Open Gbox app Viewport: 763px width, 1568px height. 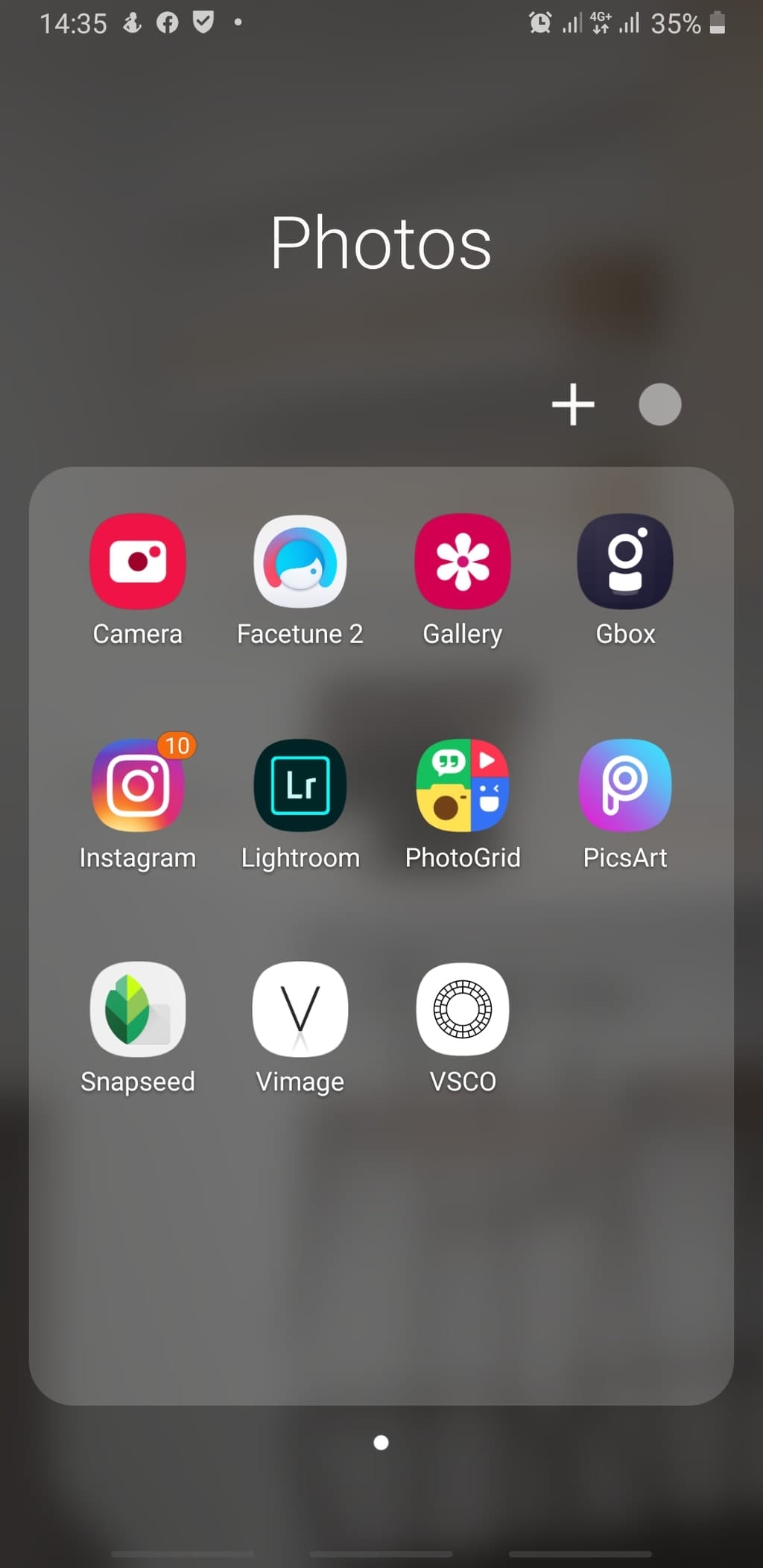point(625,562)
